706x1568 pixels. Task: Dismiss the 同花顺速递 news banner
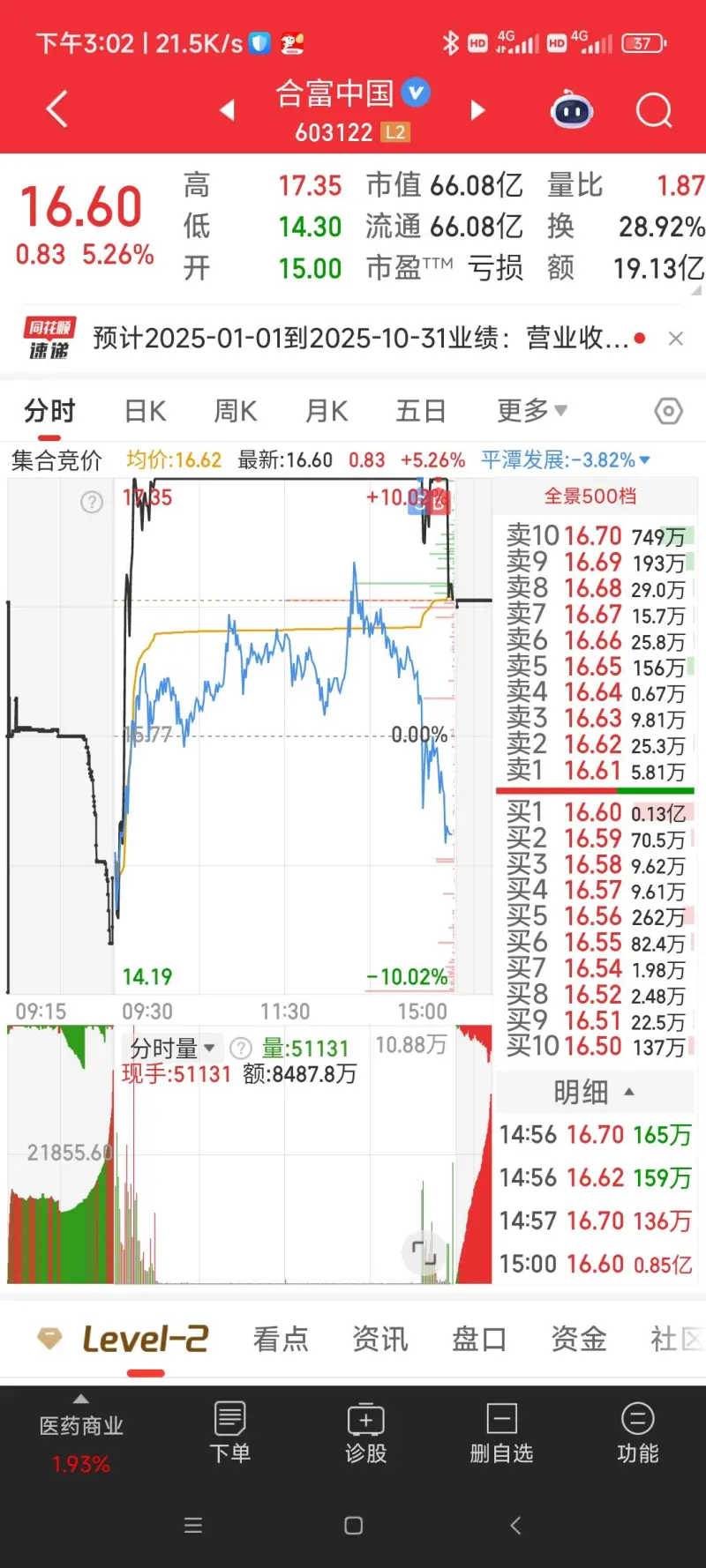676,339
